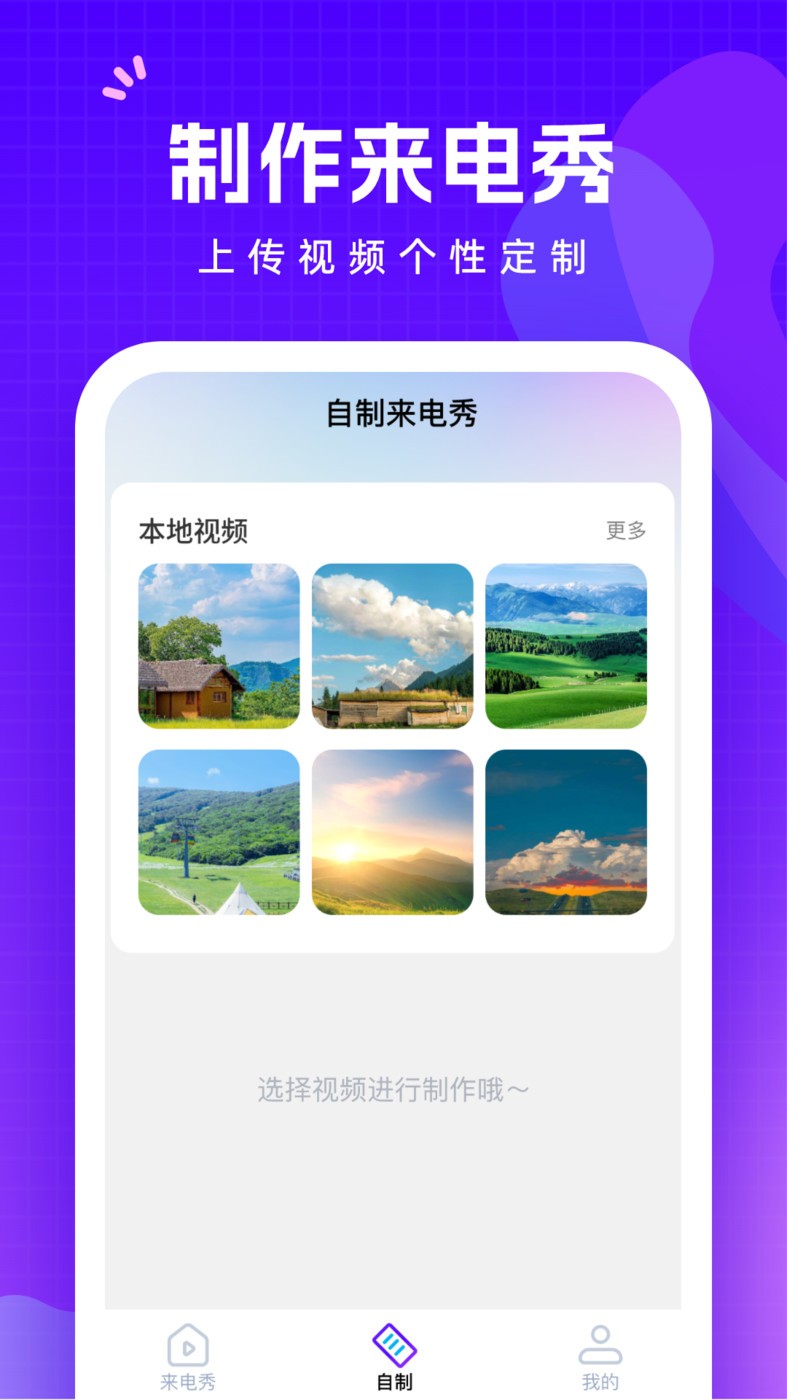Screen dimensions: 787x1400
Task: Choose the sunset over mountains thumbnail
Action: click(392, 830)
